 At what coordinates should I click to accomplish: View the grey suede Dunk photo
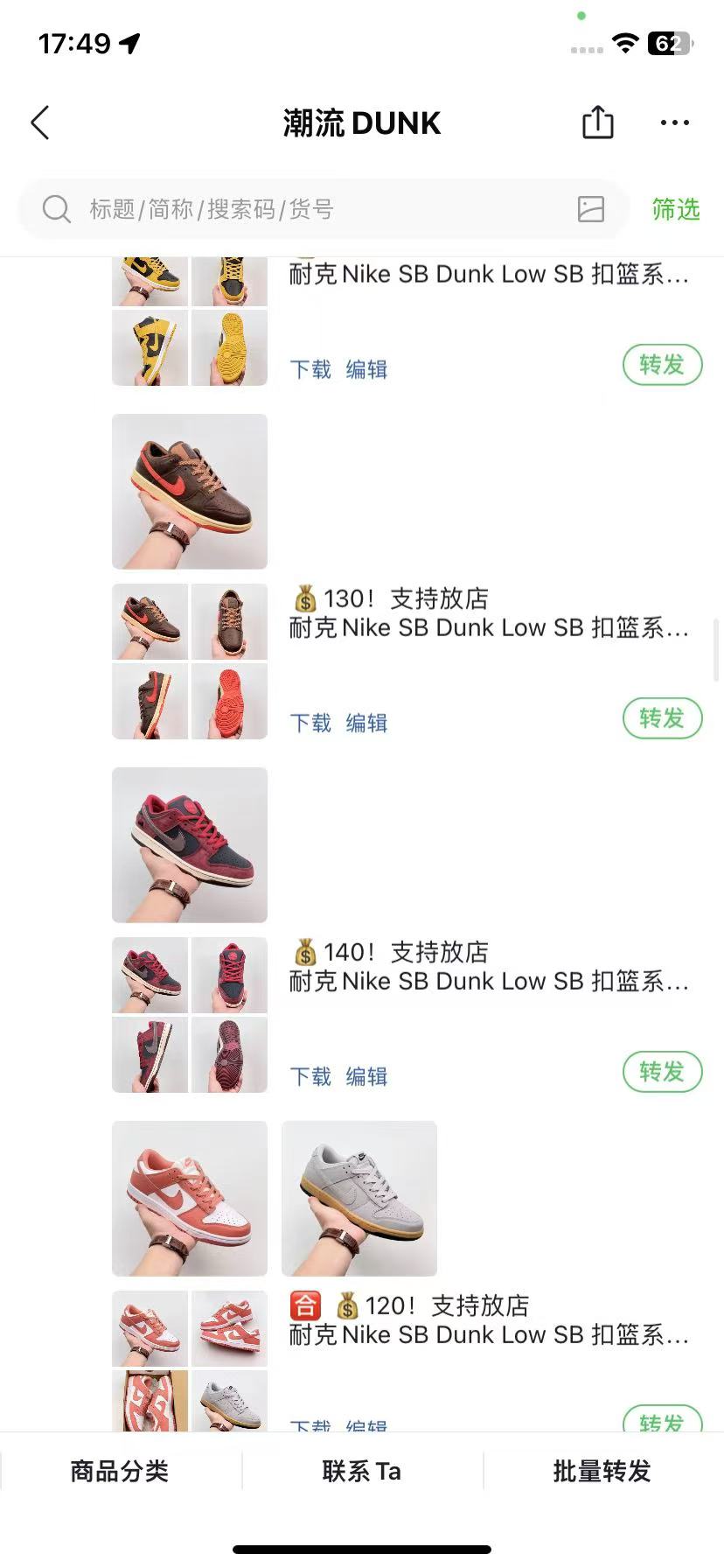point(359,1199)
